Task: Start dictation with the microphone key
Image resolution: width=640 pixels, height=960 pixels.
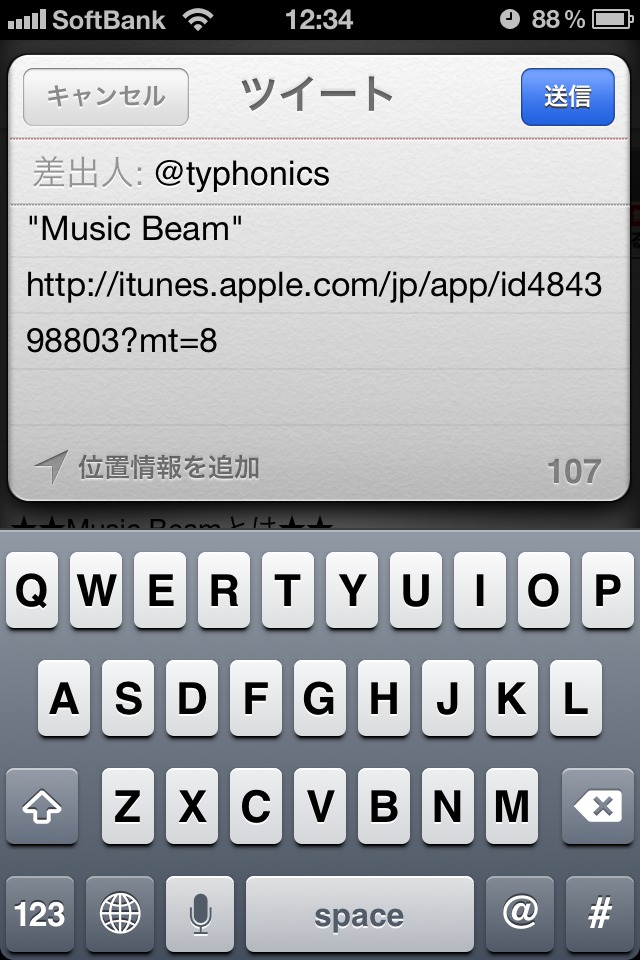Action: point(200,914)
